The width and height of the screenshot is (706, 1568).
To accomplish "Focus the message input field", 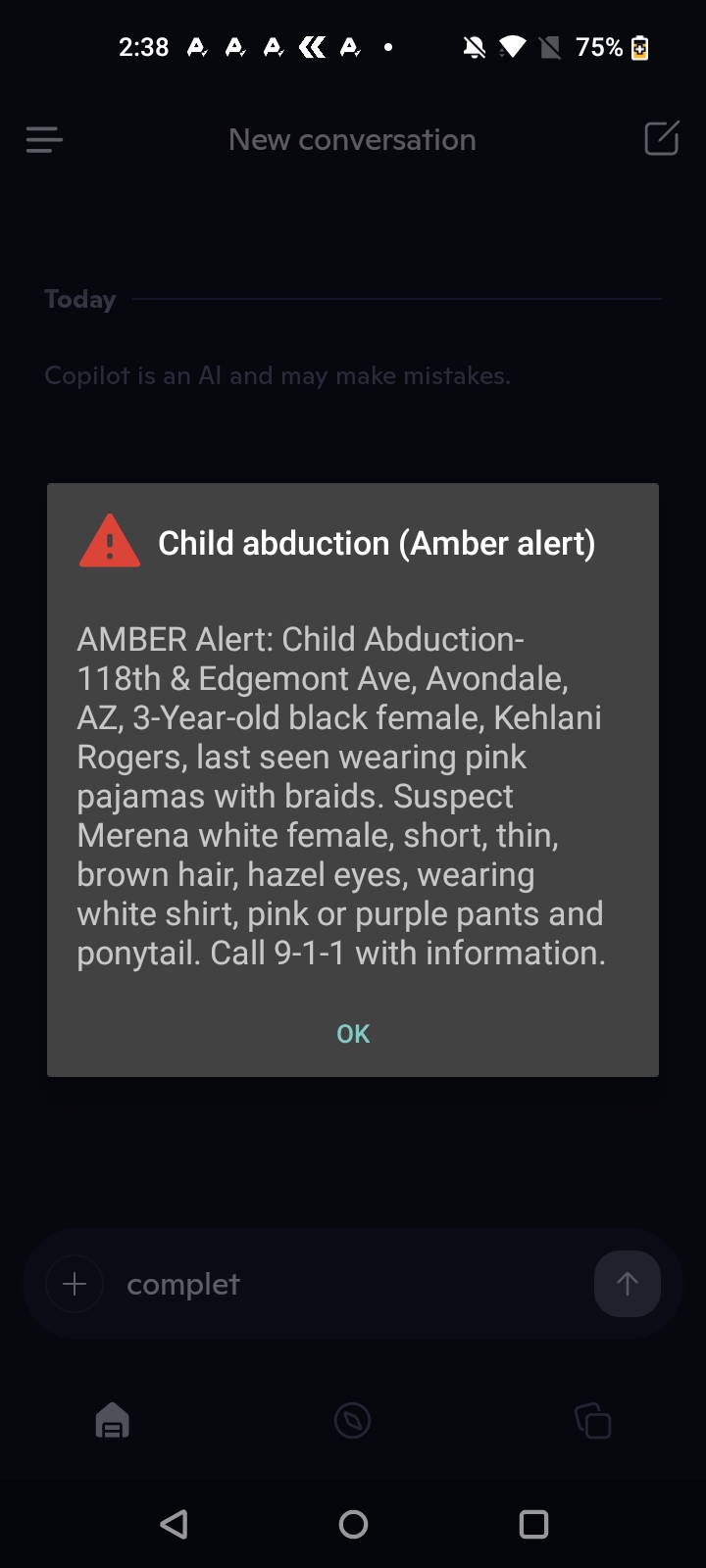I will [343, 1284].
